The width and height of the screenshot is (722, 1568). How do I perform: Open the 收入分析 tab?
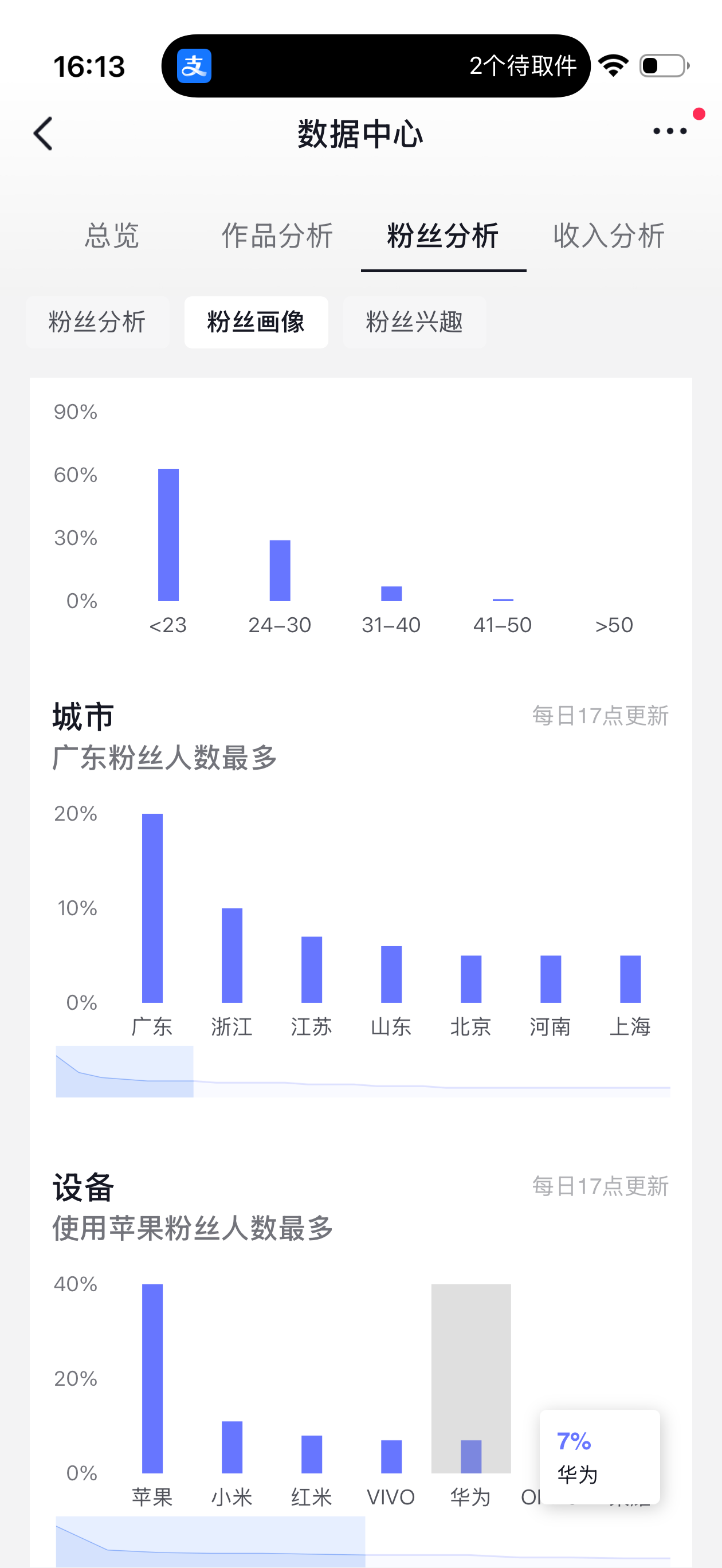tap(609, 236)
